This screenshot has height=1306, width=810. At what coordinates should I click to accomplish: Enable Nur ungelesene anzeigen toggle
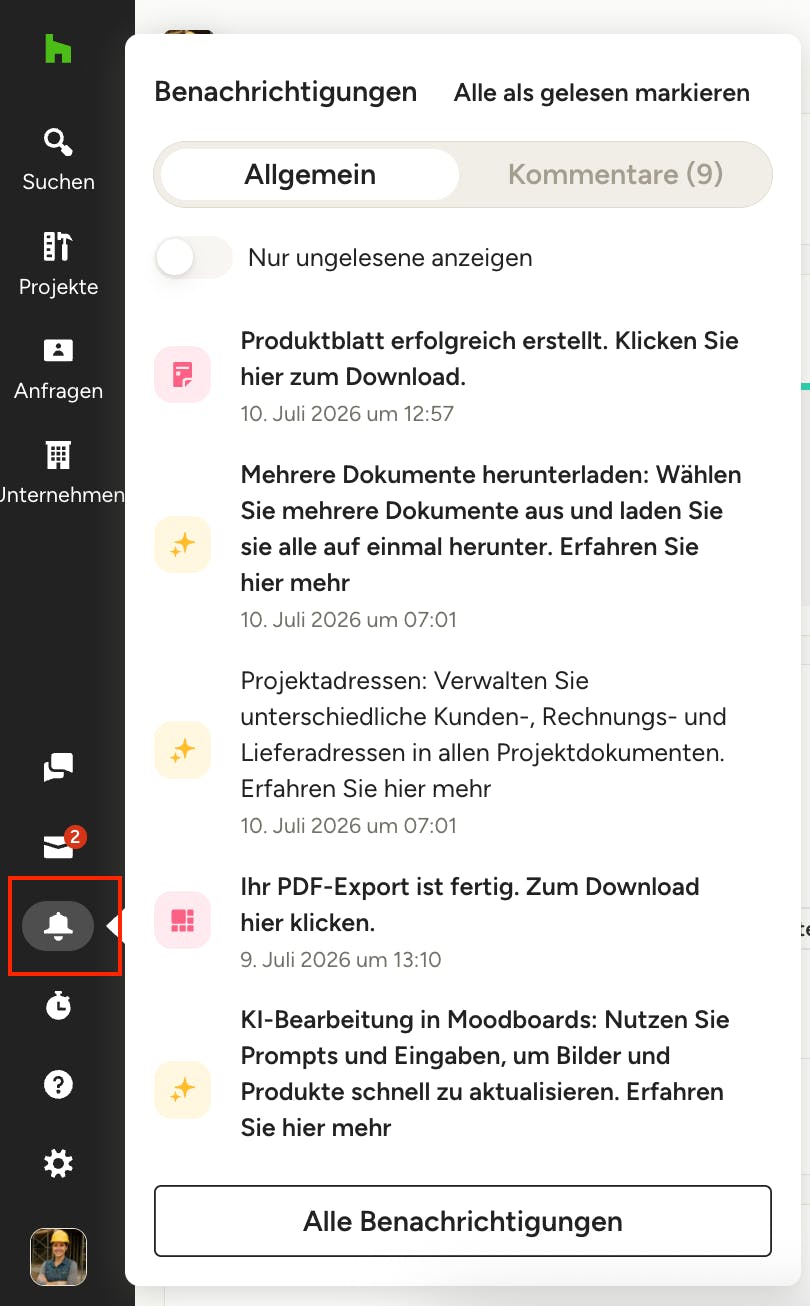pos(193,258)
